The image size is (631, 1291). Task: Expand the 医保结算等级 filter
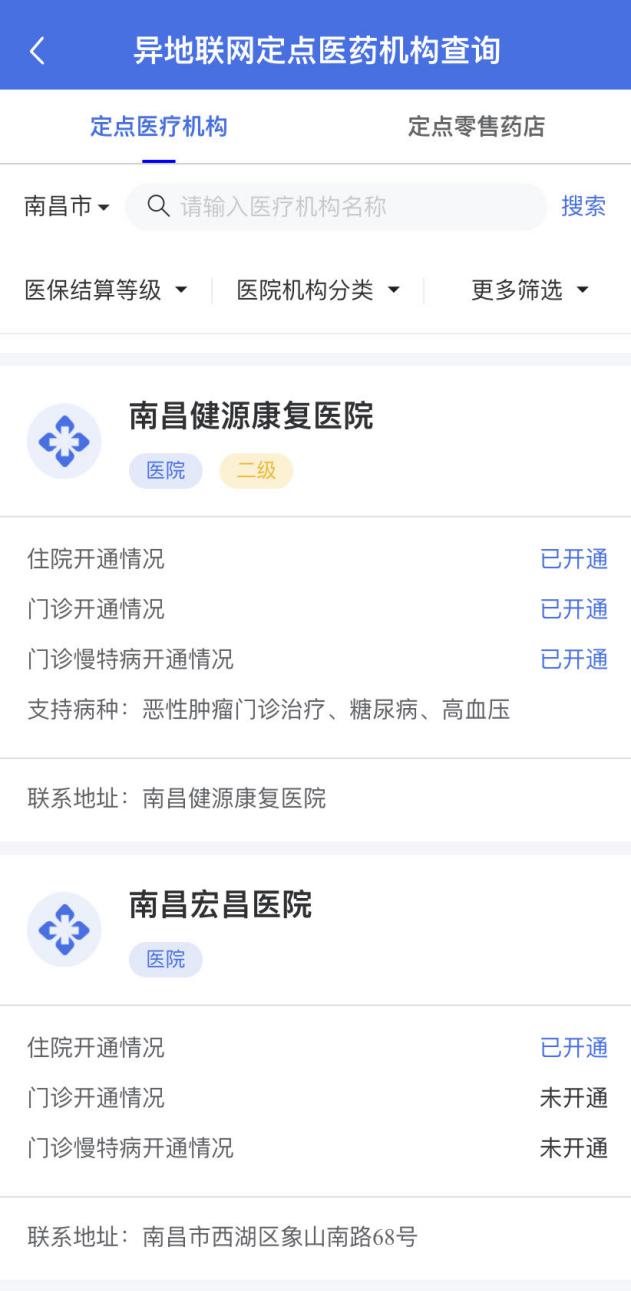point(106,290)
